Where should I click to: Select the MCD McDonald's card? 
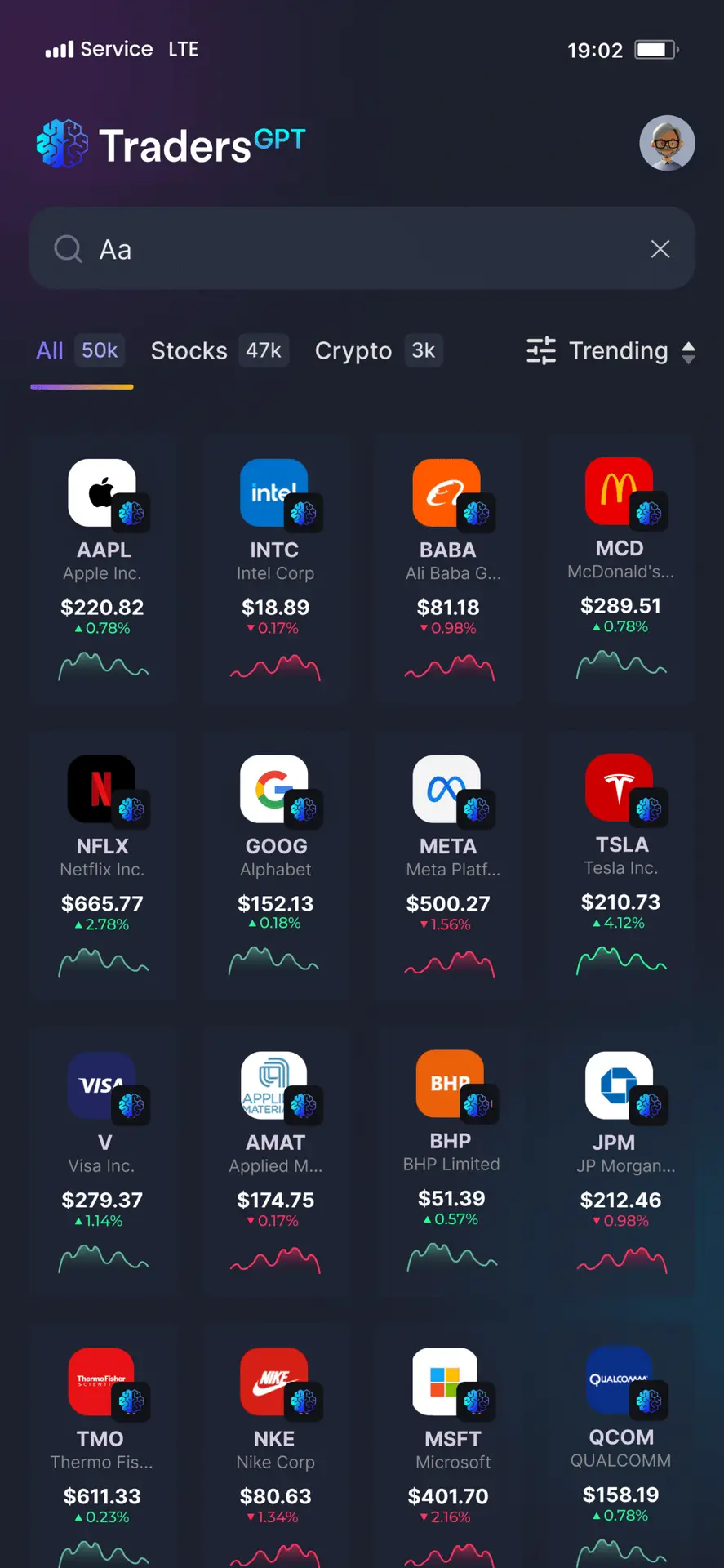tap(621, 569)
